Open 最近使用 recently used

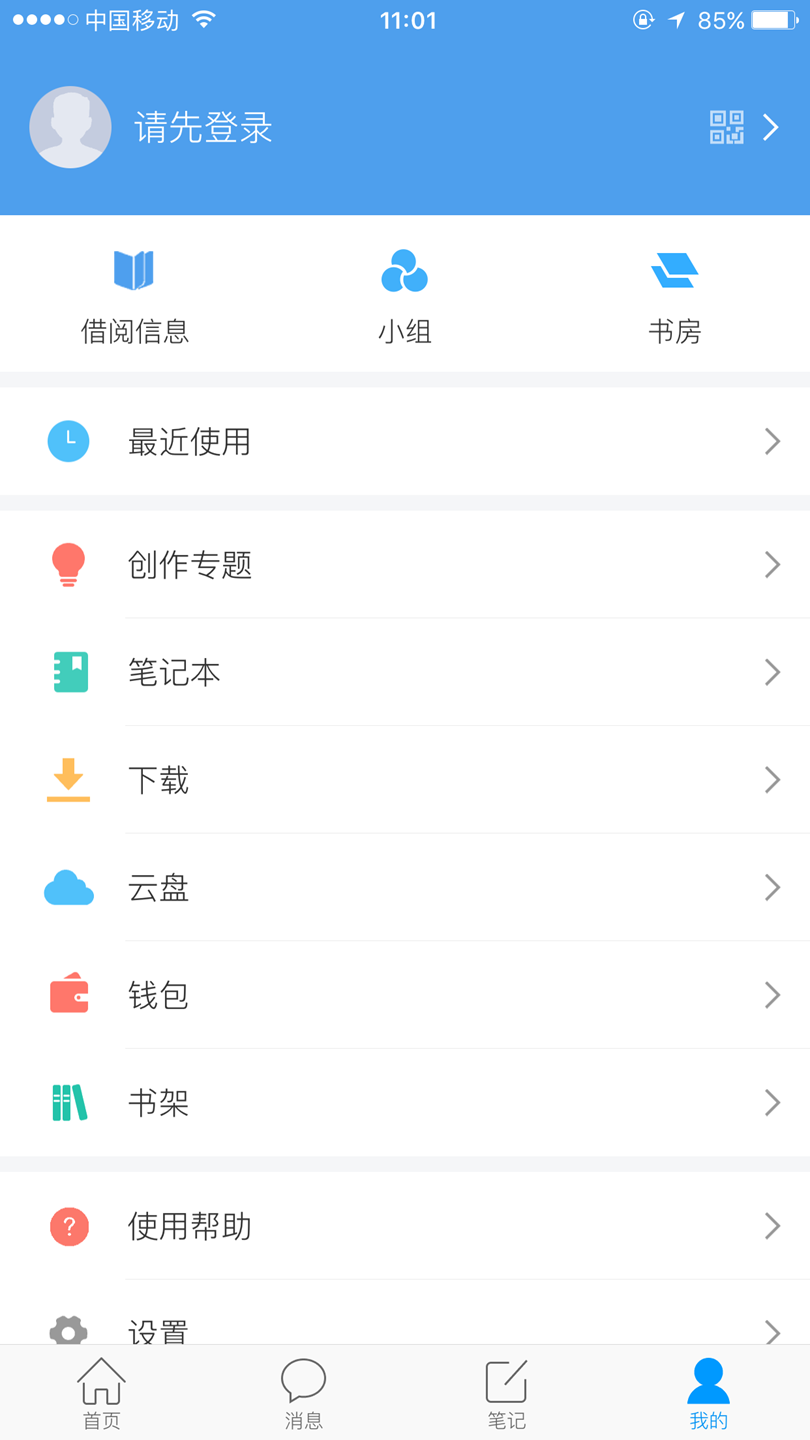coord(405,441)
